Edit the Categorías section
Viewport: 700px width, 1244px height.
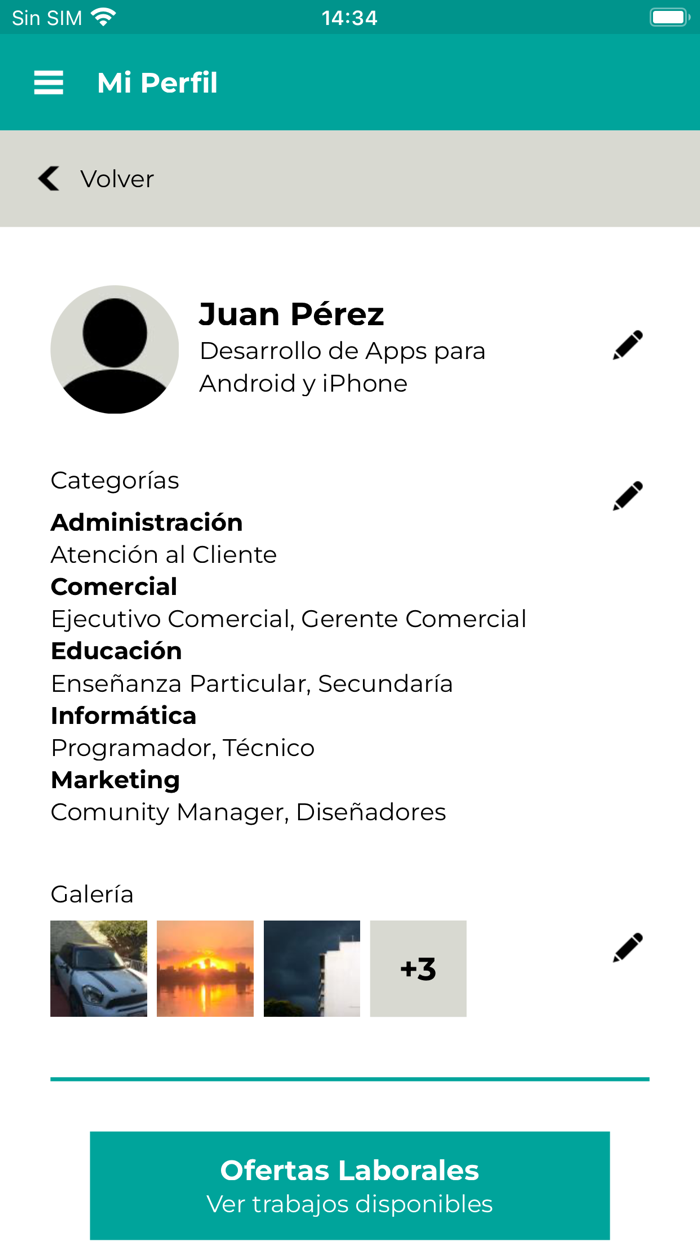pyautogui.click(x=628, y=496)
